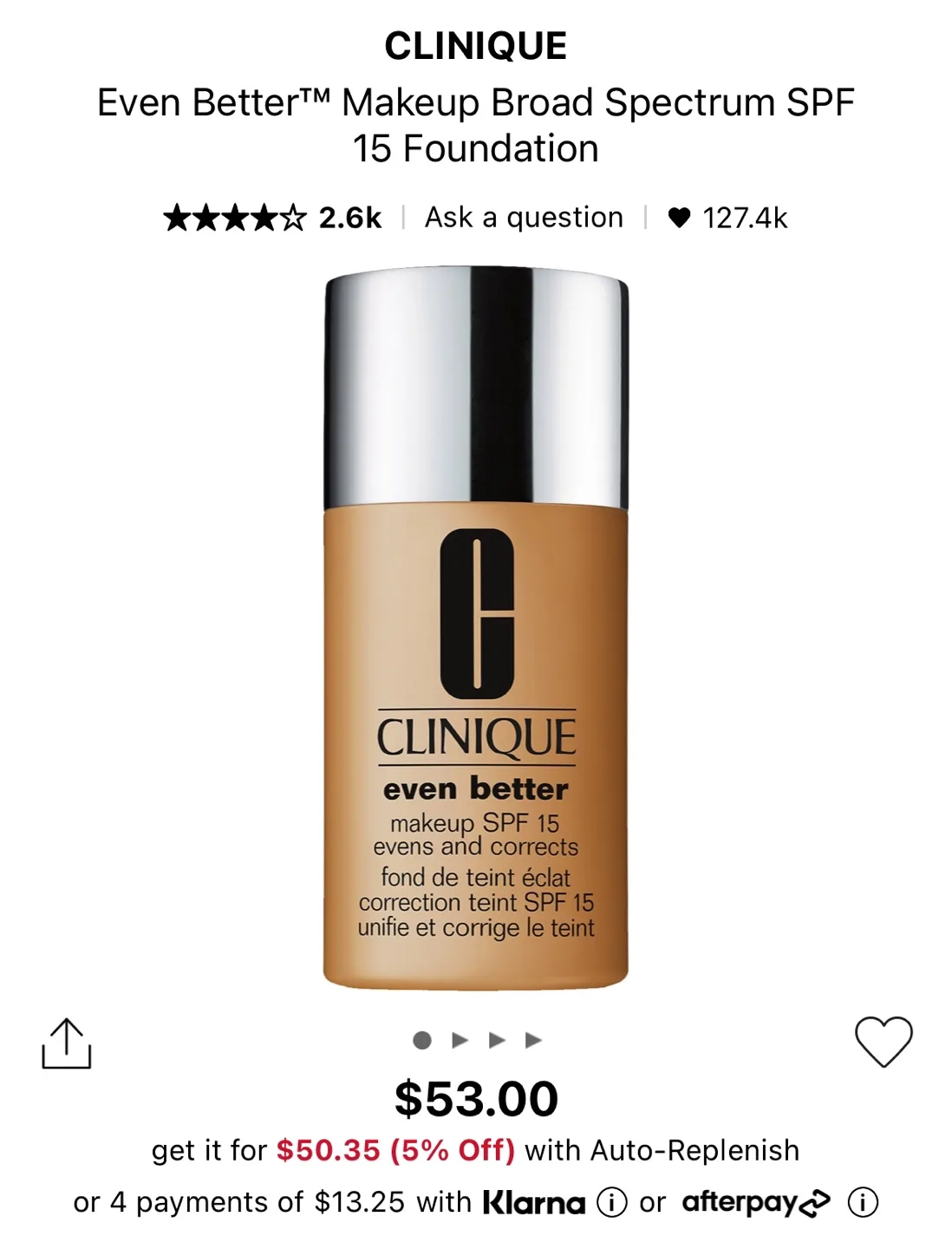Click the foundation bottle product image
Image resolution: width=952 pixels, height=1249 pixels.
[x=476, y=633]
